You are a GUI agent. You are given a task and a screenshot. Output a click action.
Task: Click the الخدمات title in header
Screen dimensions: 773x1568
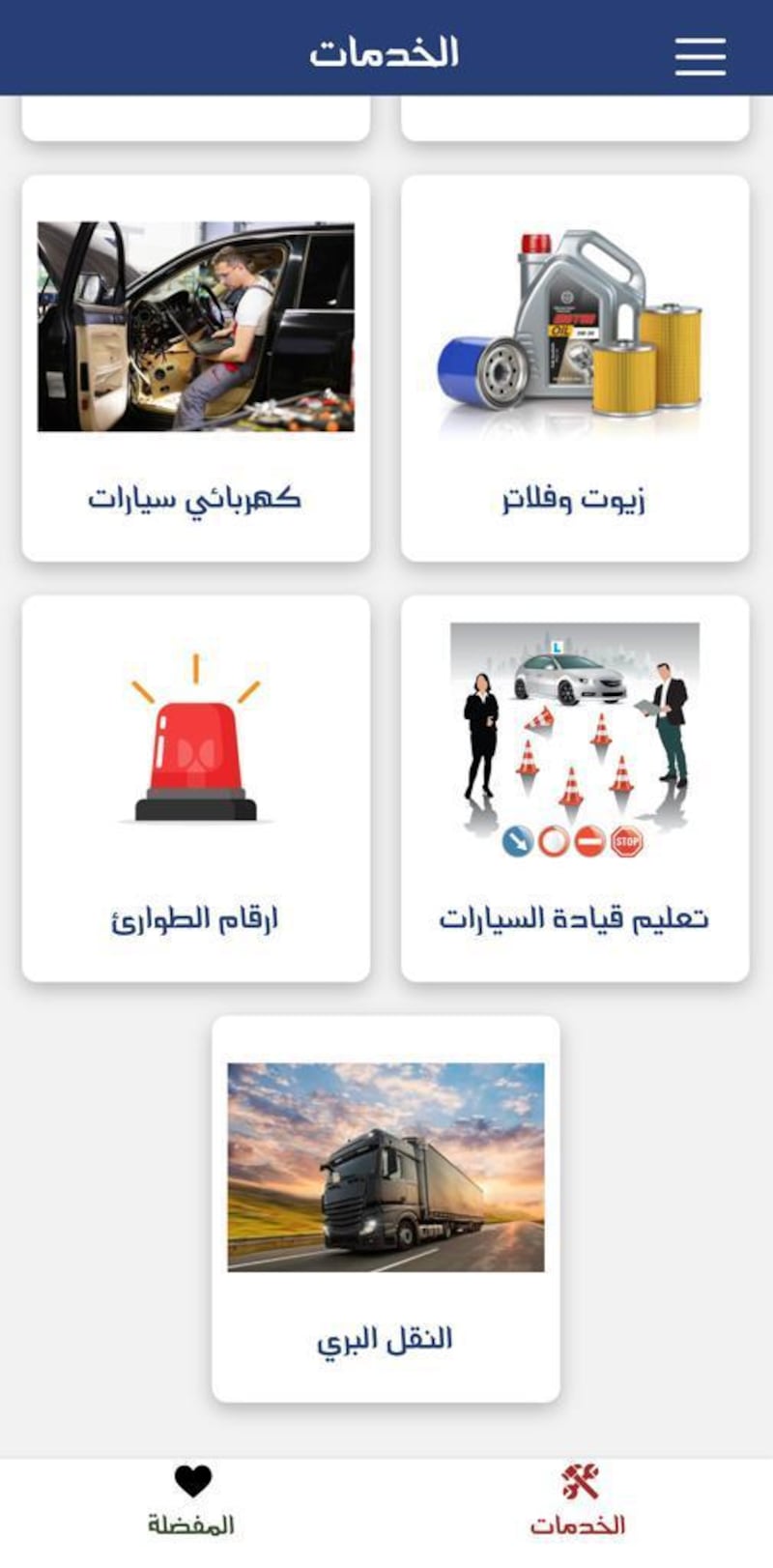click(386, 53)
